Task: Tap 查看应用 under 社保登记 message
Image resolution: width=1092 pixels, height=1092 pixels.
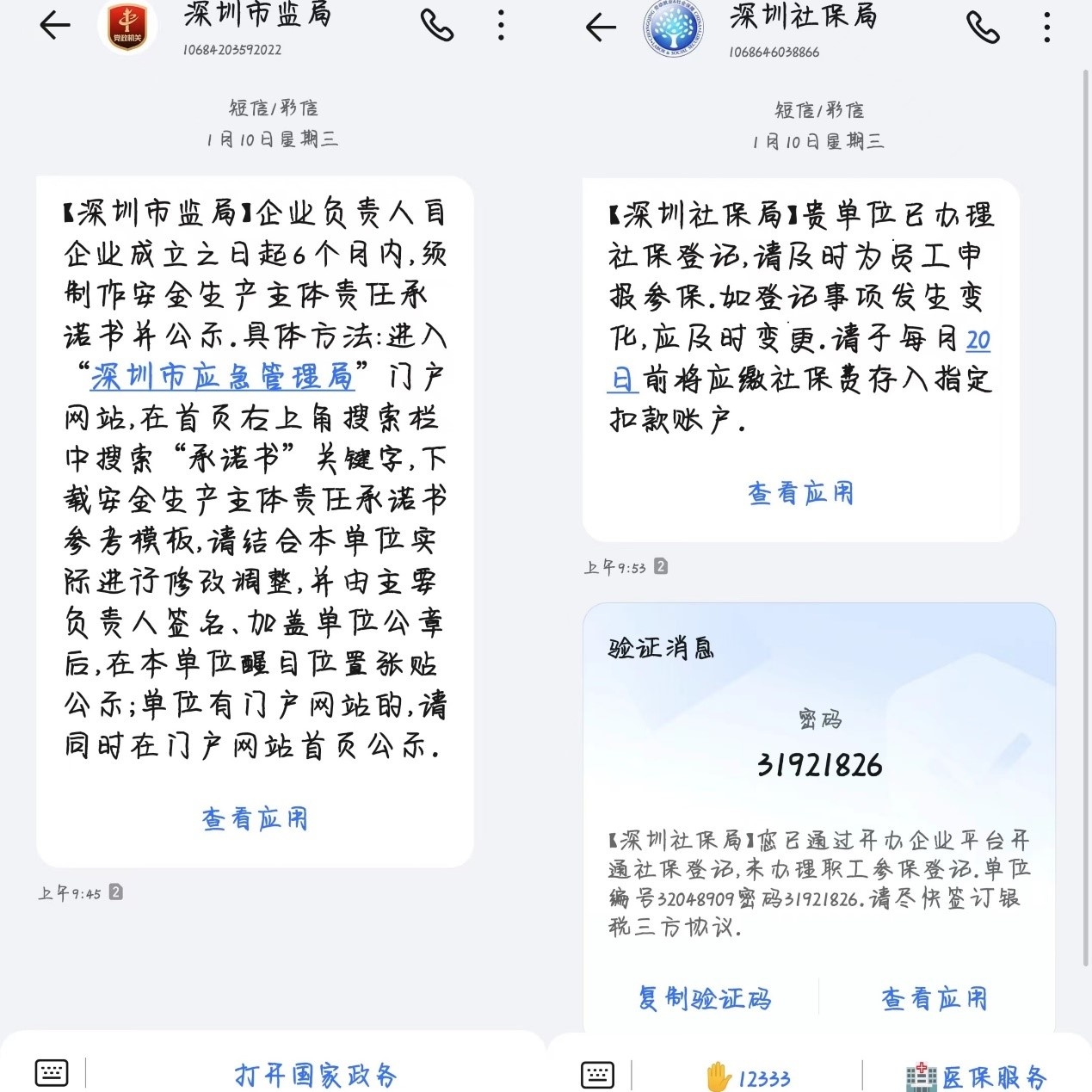Action: (800, 493)
